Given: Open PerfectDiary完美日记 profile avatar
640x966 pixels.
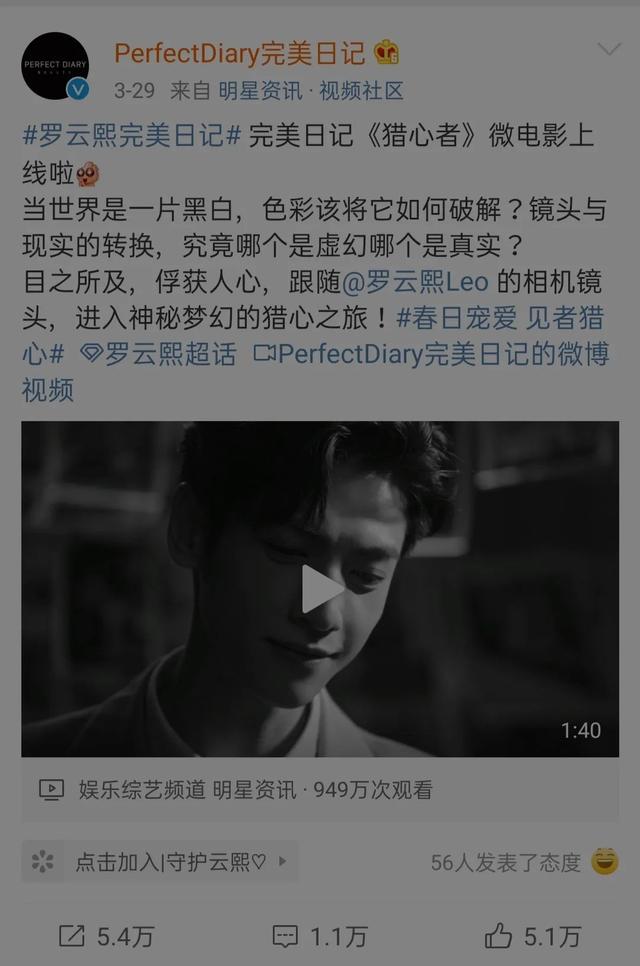Looking at the screenshot, I should pyautogui.click(x=55, y=66).
